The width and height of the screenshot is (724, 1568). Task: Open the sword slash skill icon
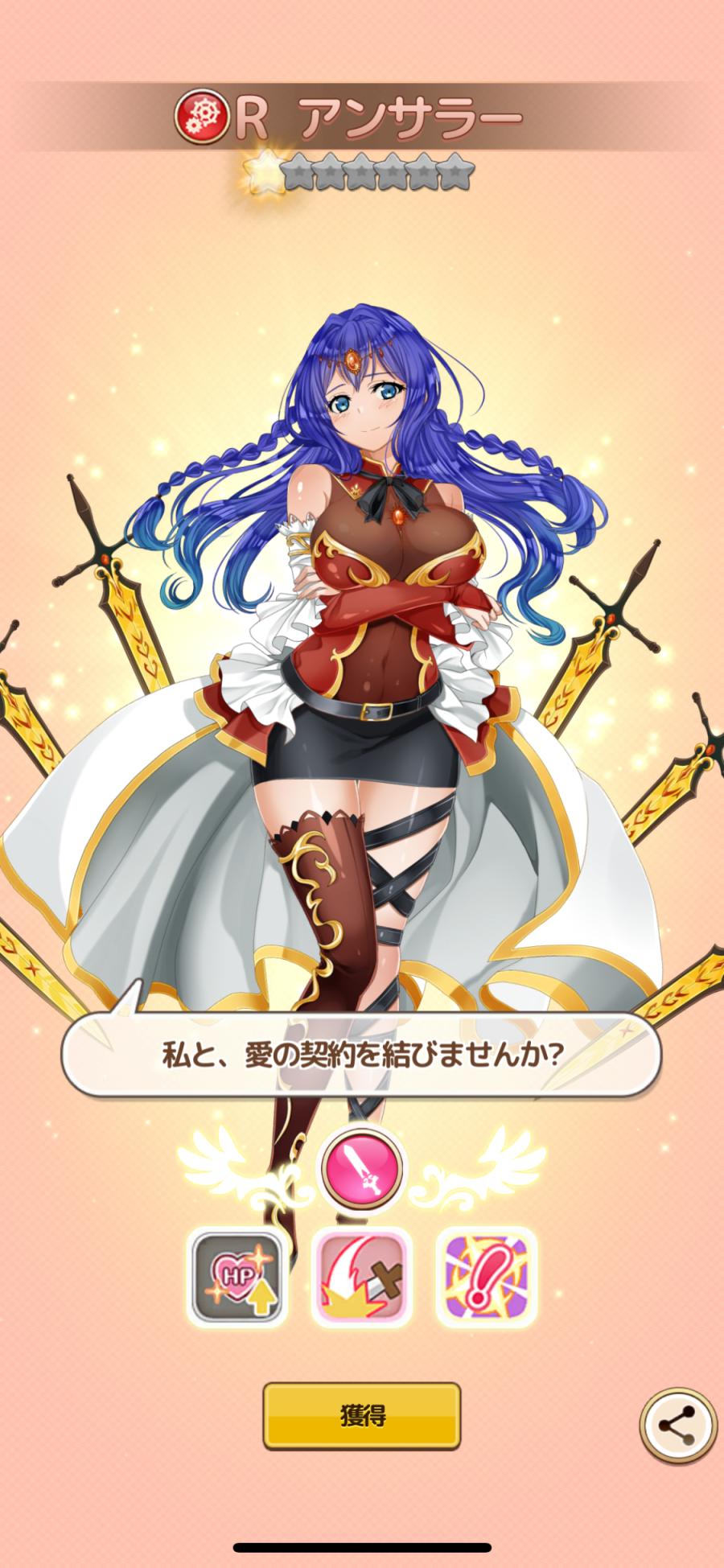click(362, 1278)
